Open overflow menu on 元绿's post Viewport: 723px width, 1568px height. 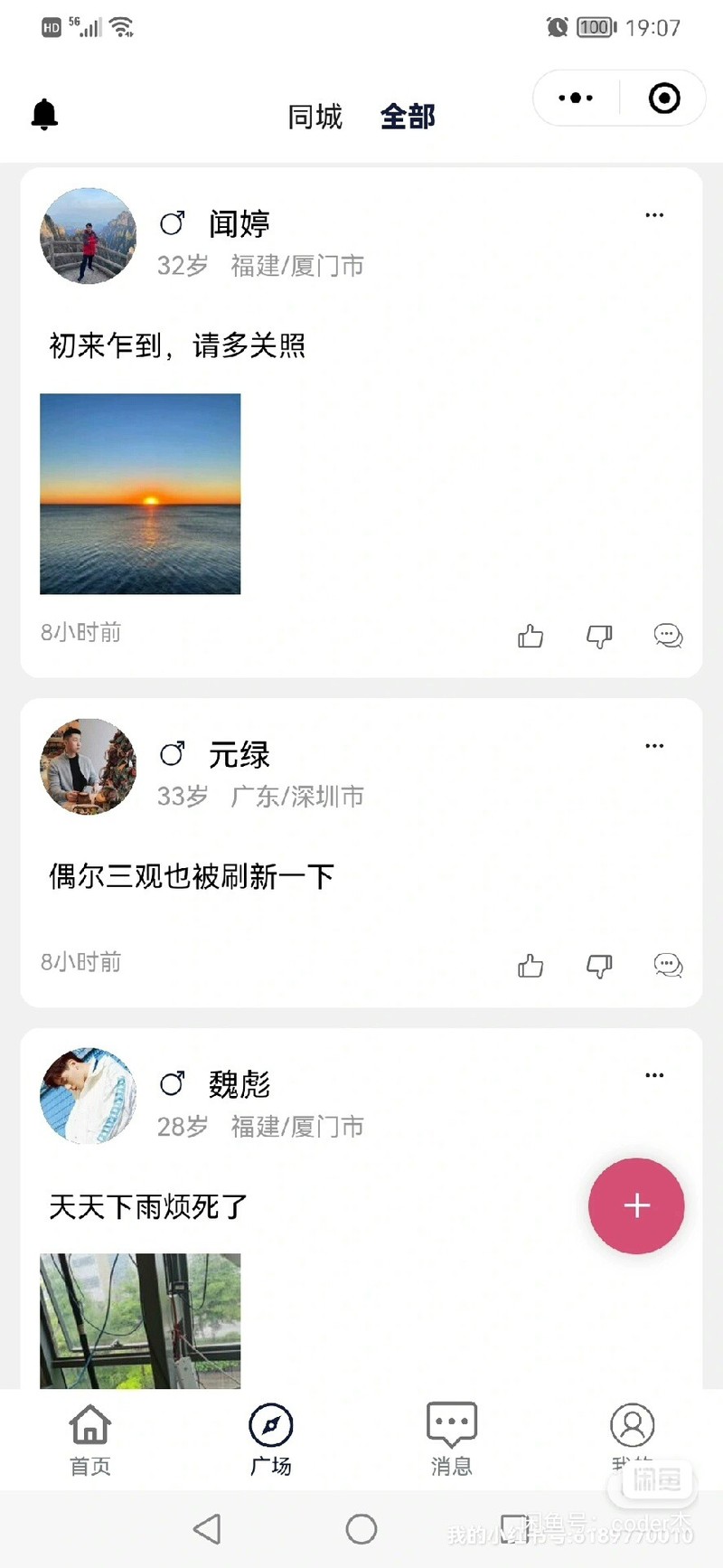tap(654, 746)
